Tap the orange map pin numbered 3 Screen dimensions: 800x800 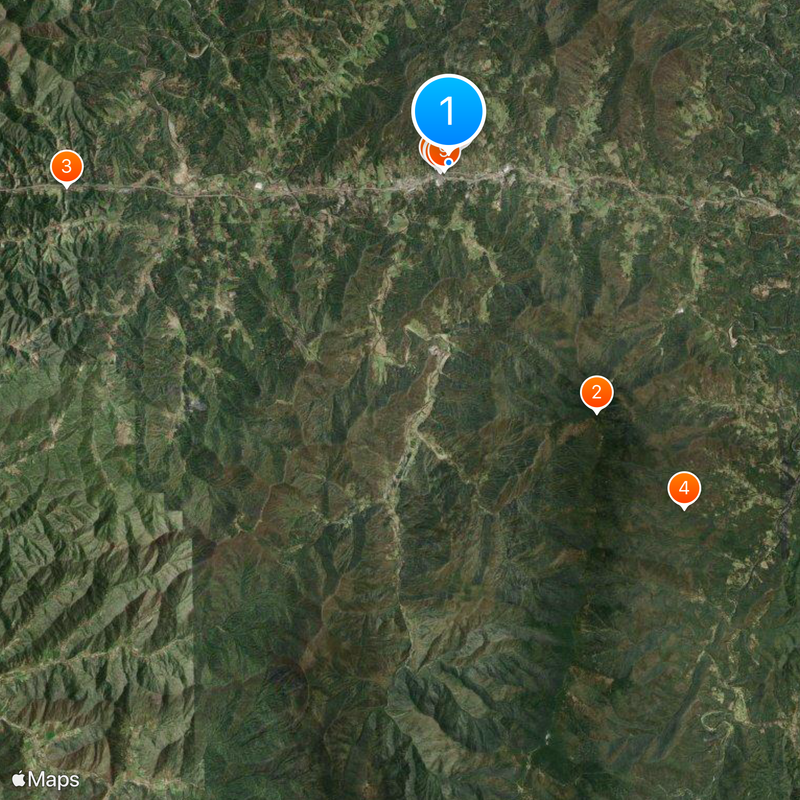point(66,166)
